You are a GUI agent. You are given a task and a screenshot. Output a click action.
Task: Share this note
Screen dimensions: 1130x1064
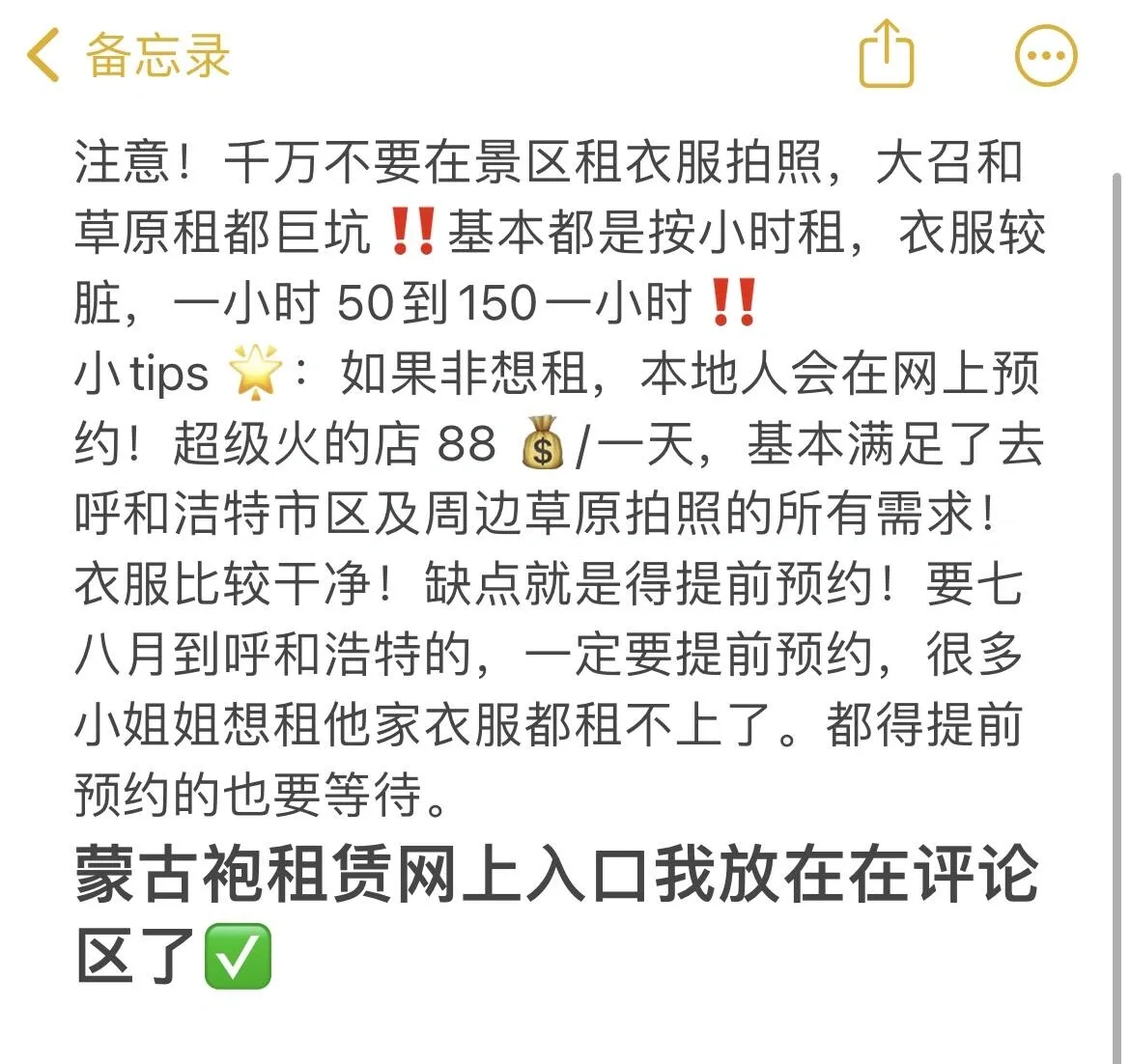pyautogui.click(x=886, y=54)
